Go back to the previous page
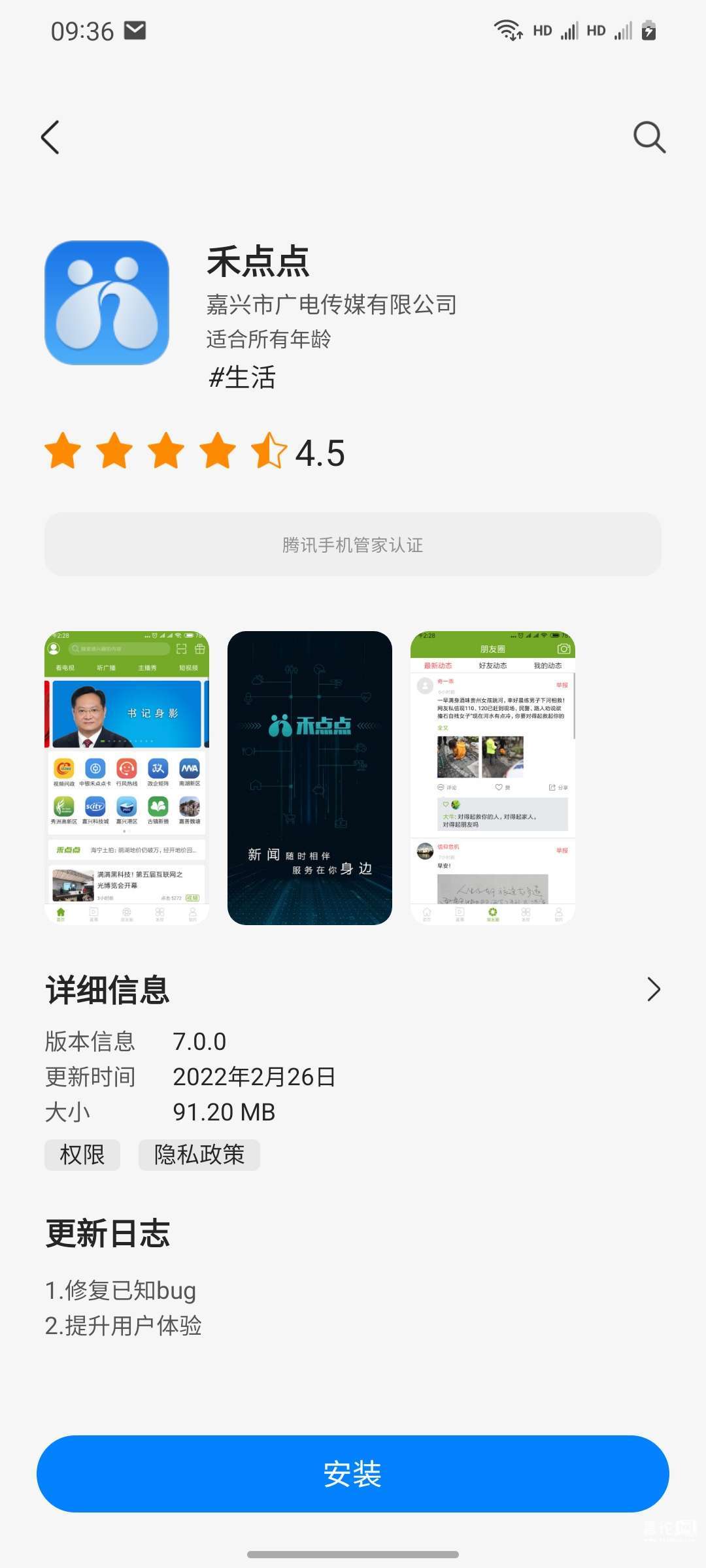 click(x=51, y=137)
